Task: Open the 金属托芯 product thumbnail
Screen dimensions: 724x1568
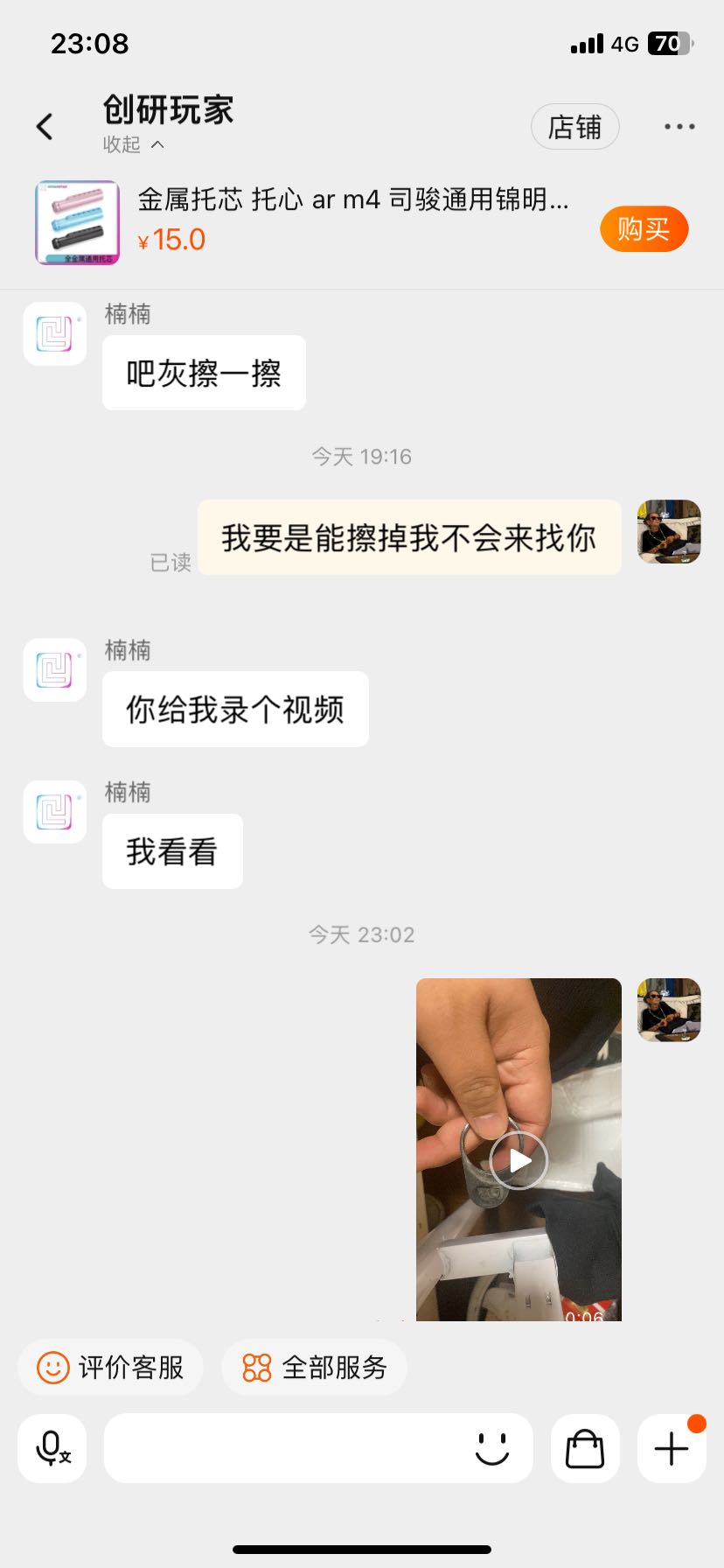Action: [x=77, y=222]
